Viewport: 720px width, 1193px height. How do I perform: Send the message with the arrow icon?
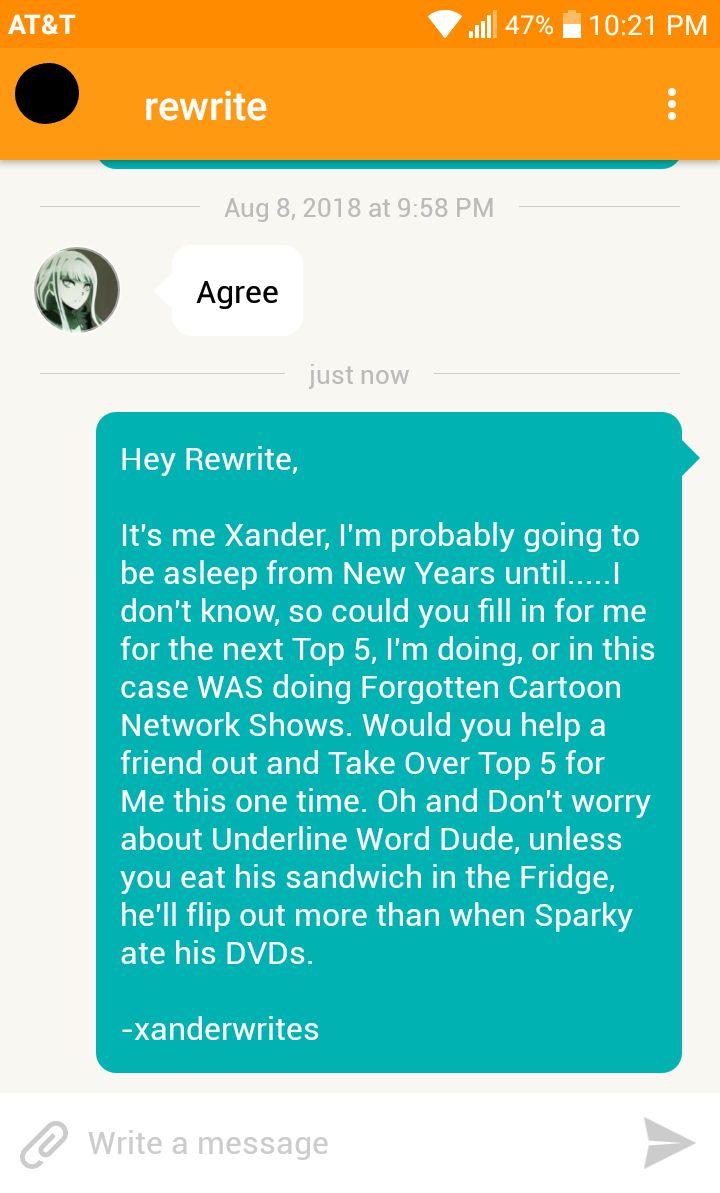click(668, 1143)
